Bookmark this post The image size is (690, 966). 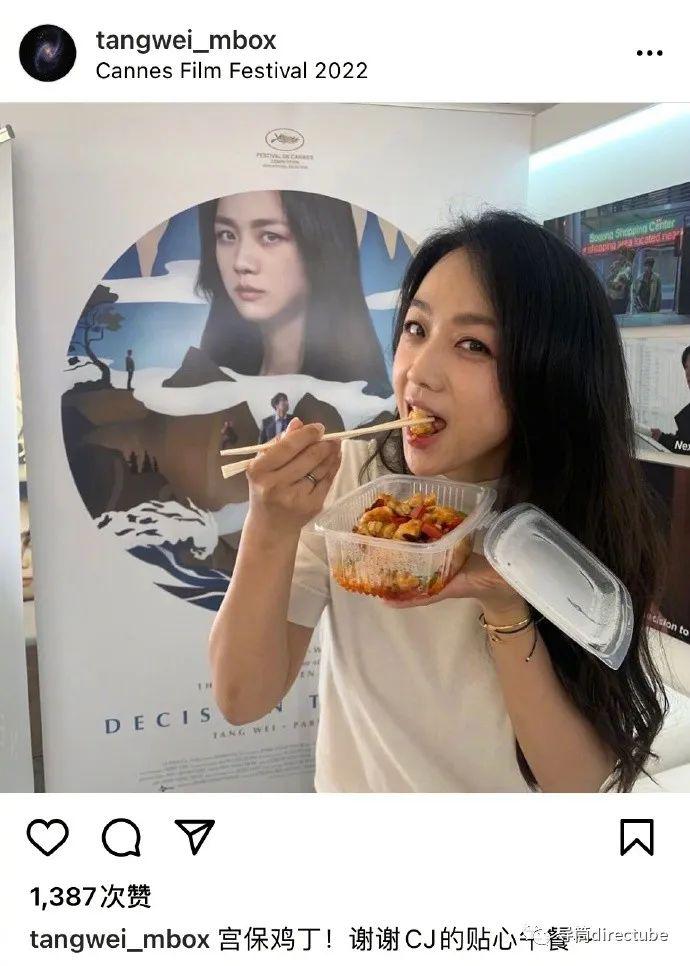636,837
